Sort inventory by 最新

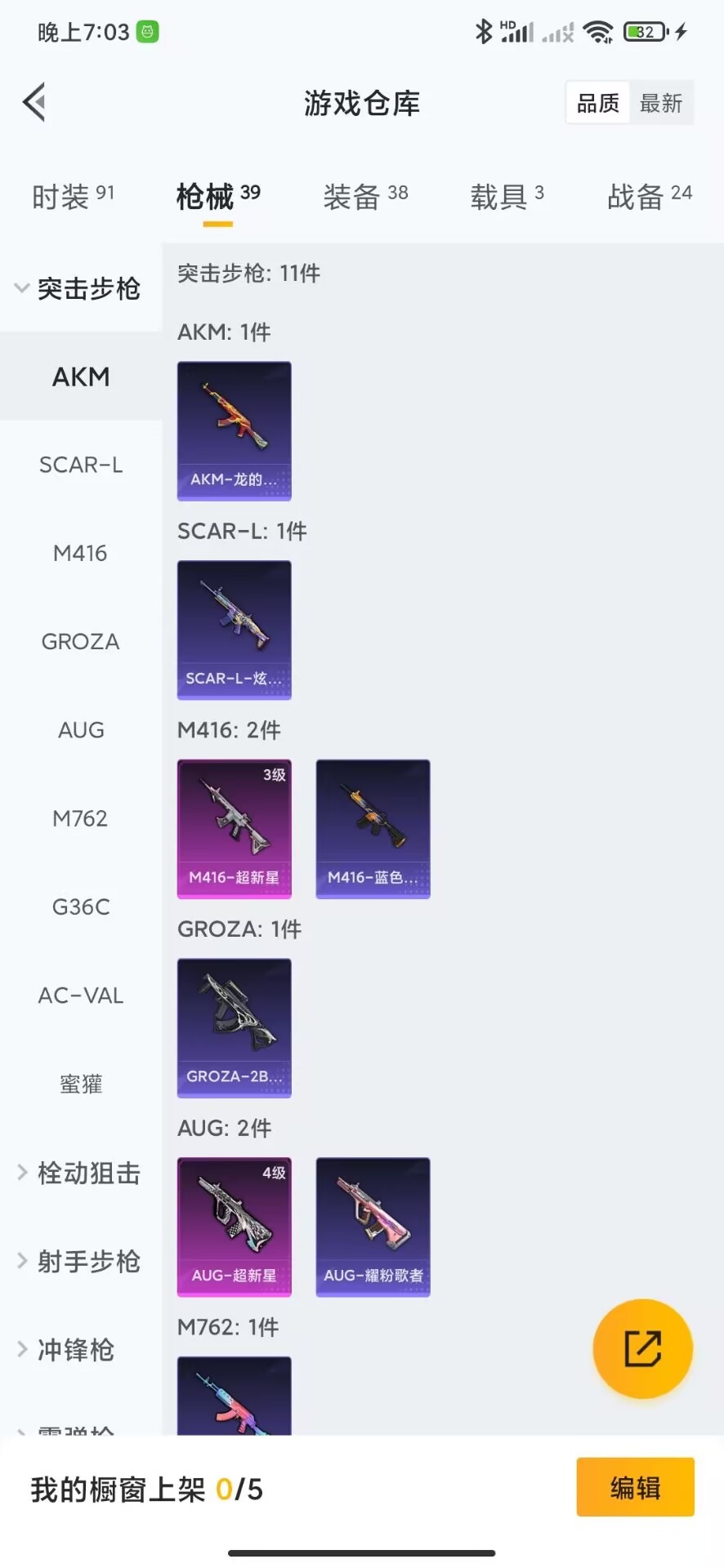pos(661,103)
